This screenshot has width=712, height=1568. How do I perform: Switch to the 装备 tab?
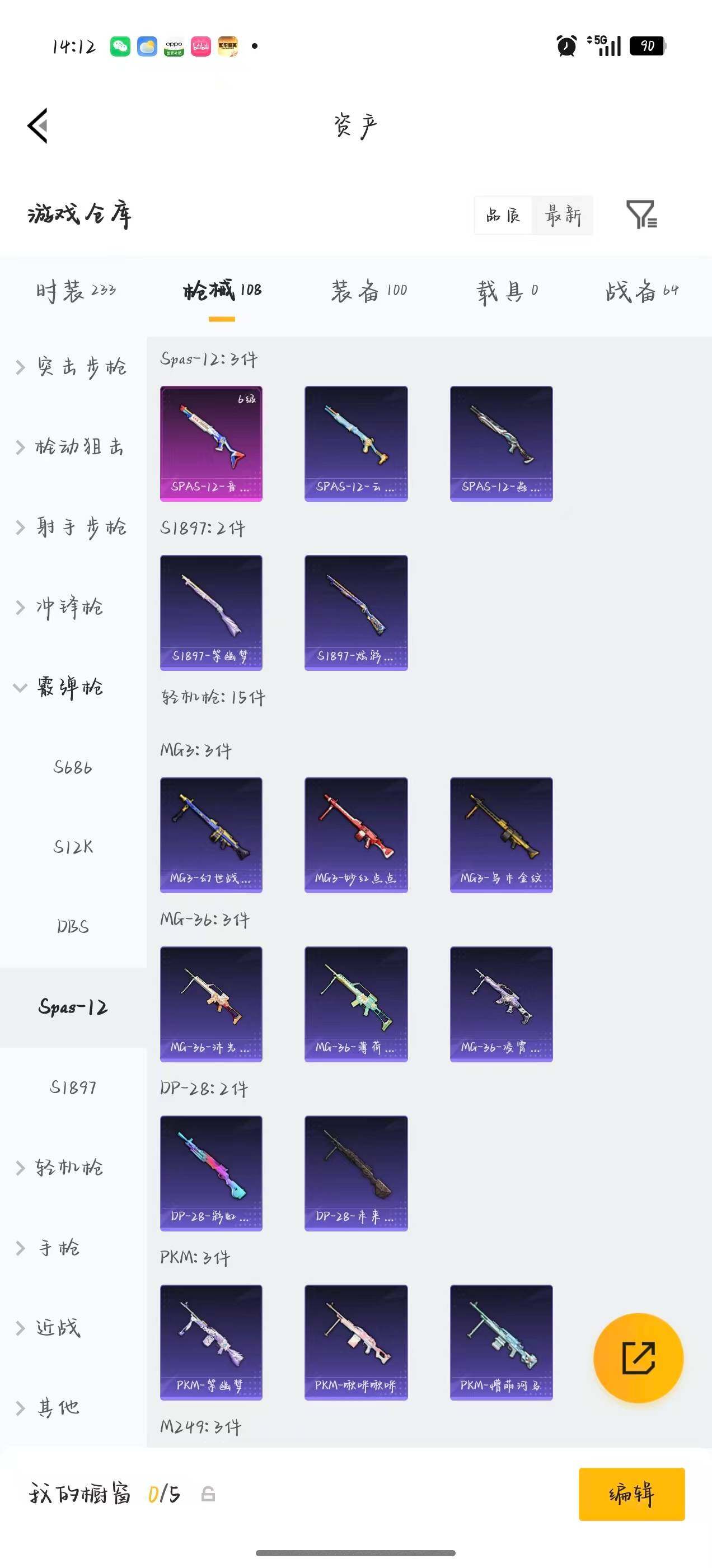pyautogui.click(x=369, y=290)
